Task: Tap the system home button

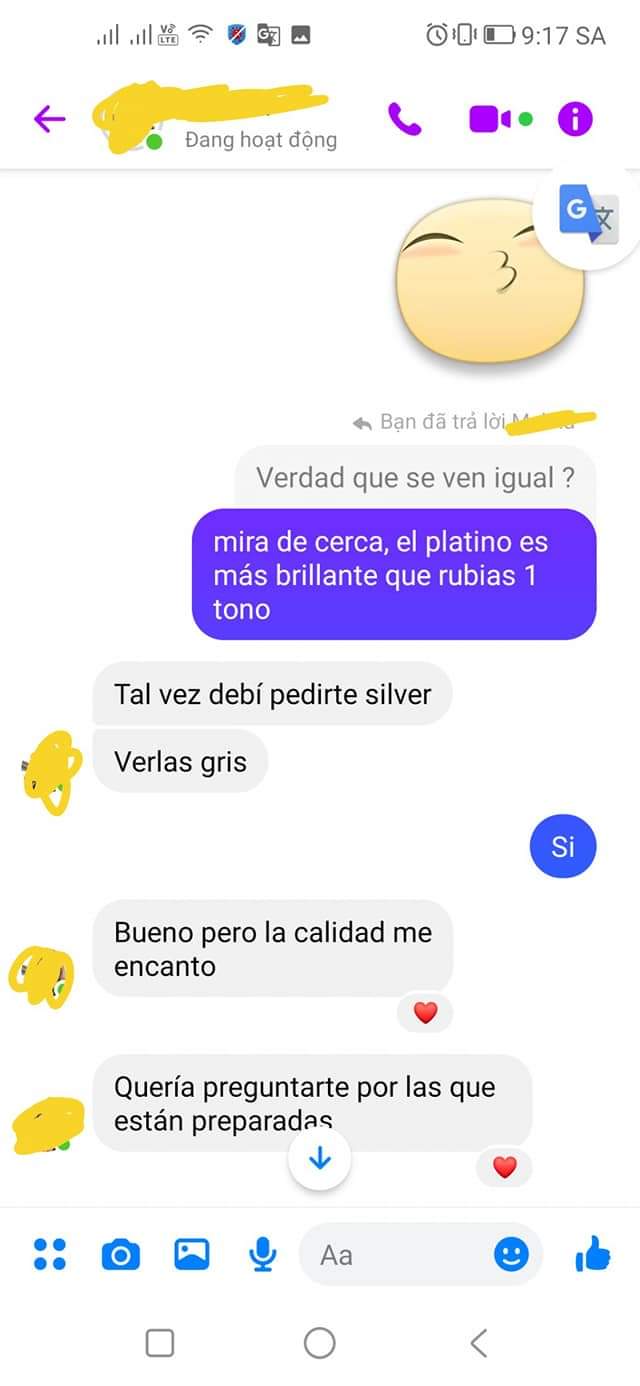Action: (x=320, y=1342)
